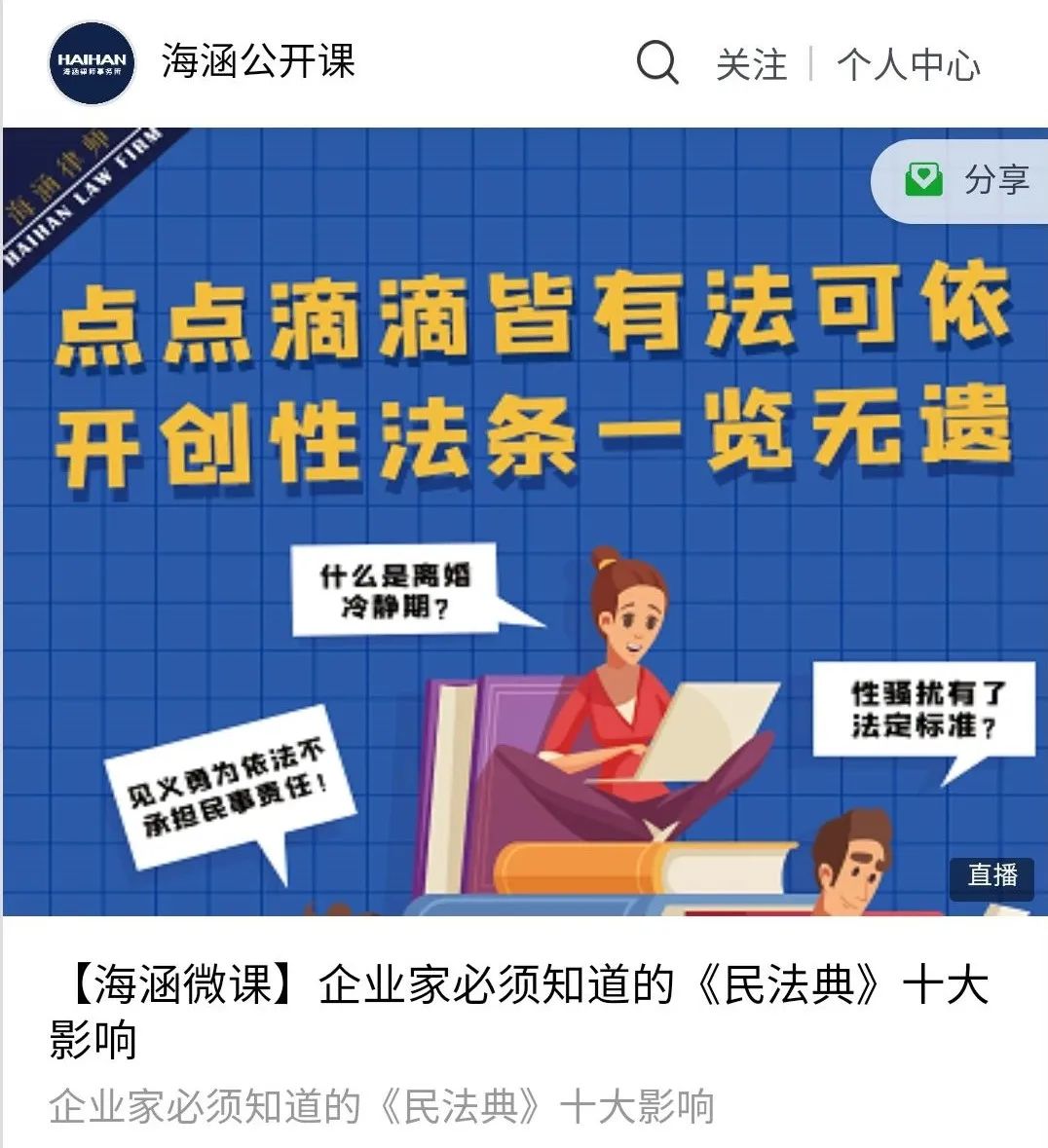
Task: Open 个人中心 personal center
Action: click(x=908, y=64)
